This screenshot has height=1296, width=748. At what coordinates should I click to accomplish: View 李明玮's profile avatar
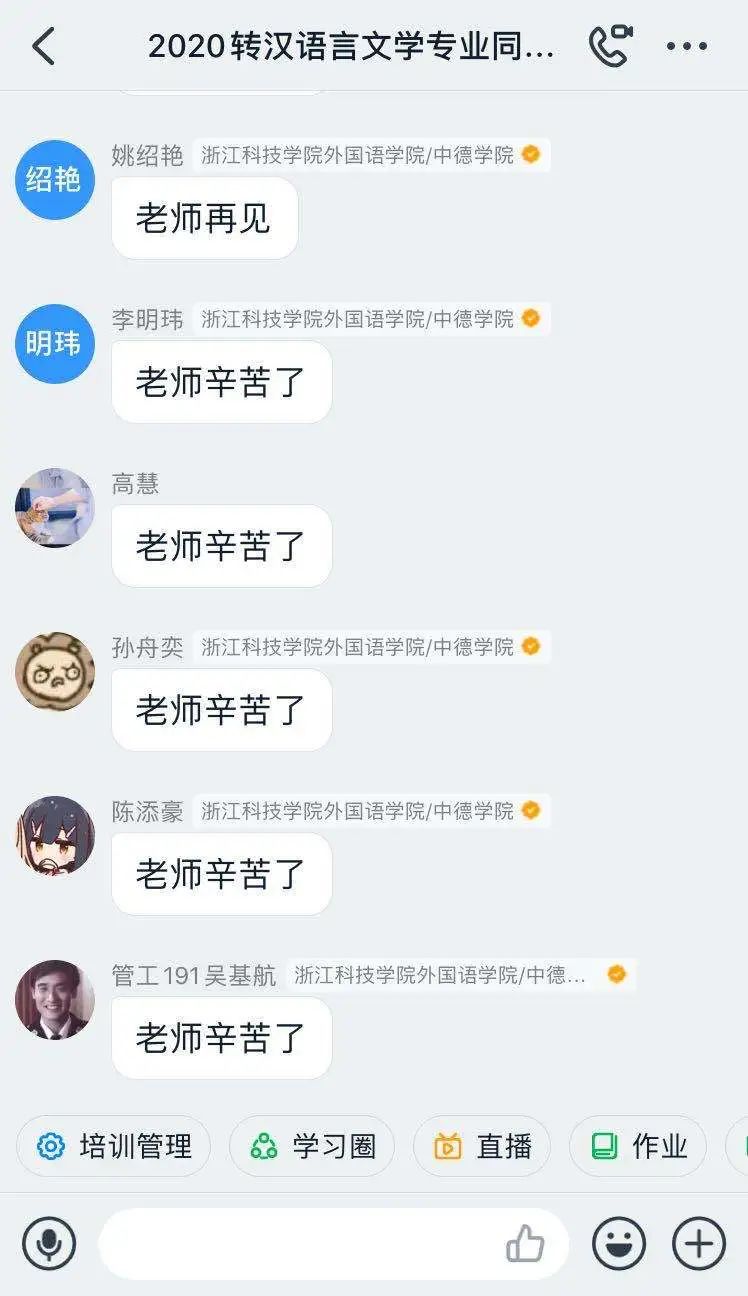point(55,344)
